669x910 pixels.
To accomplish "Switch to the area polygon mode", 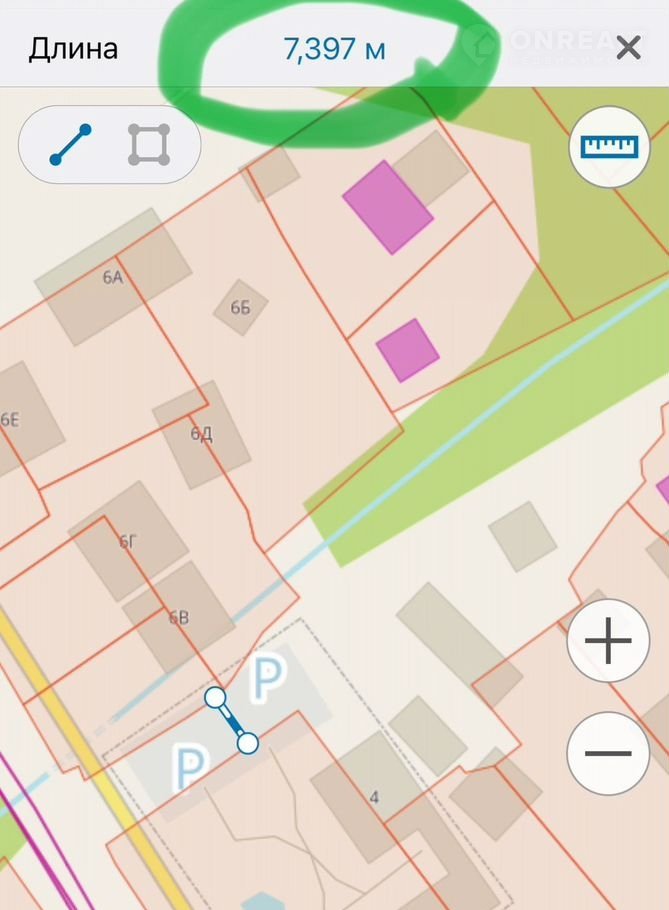I will click(x=148, y=145).
